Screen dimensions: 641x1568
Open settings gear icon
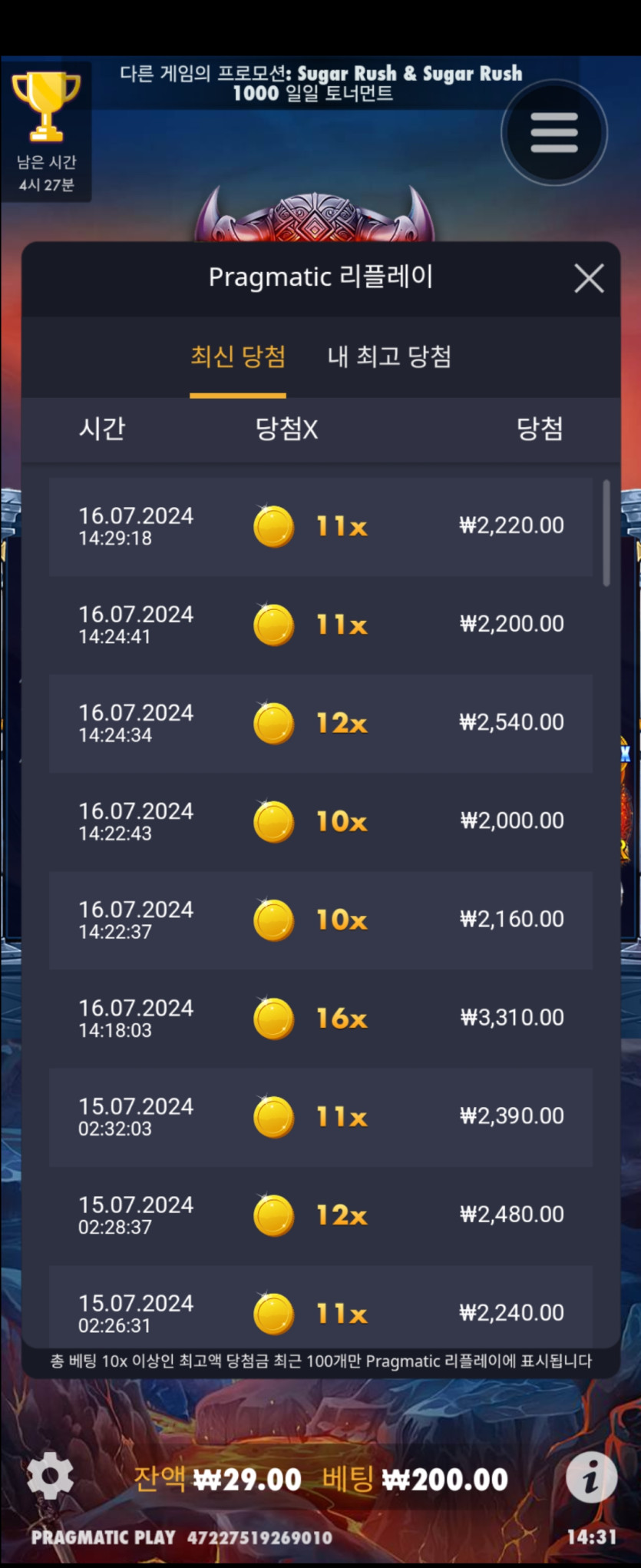51,1476
